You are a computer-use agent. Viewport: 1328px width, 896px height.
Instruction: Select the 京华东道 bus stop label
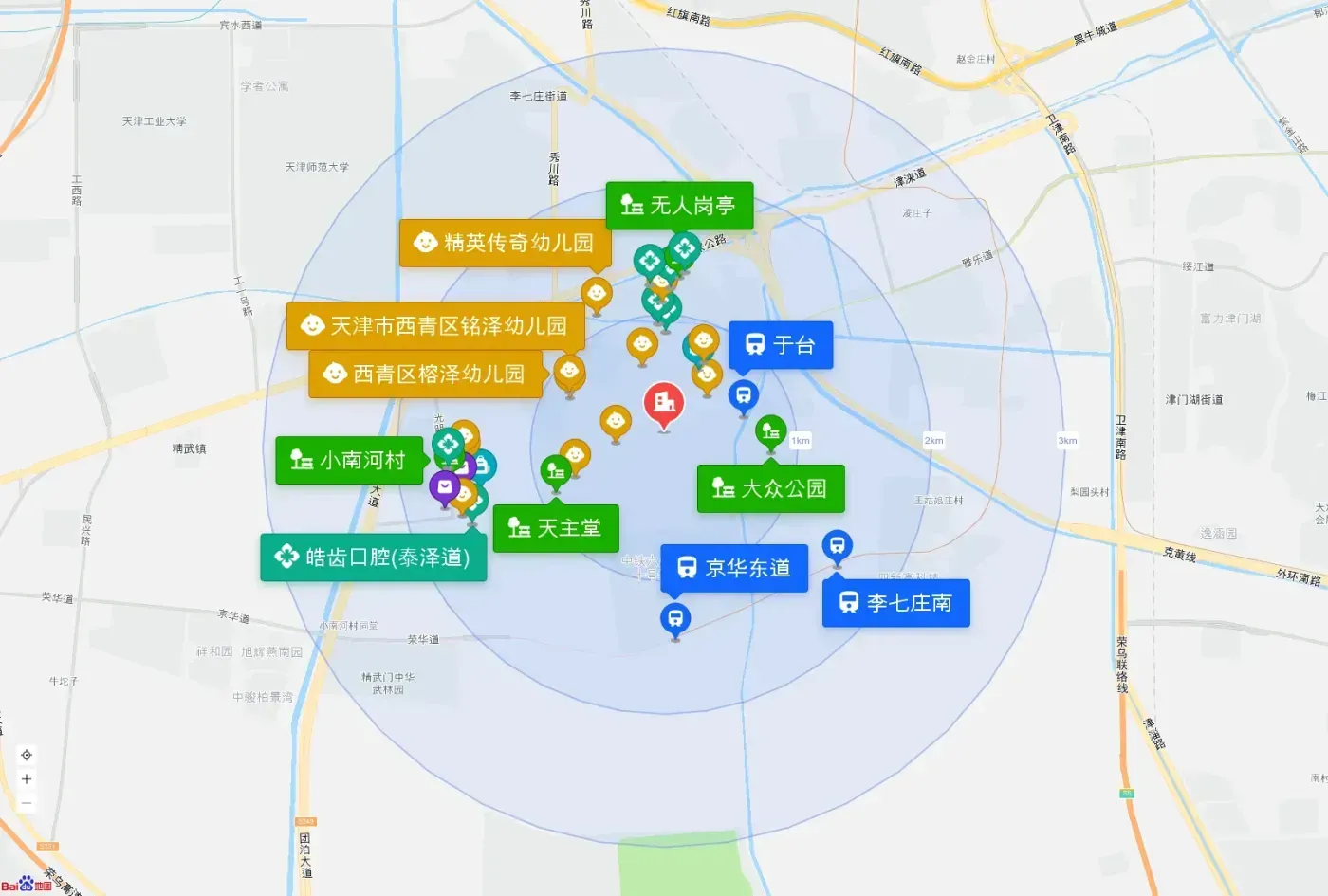(734, 568)
